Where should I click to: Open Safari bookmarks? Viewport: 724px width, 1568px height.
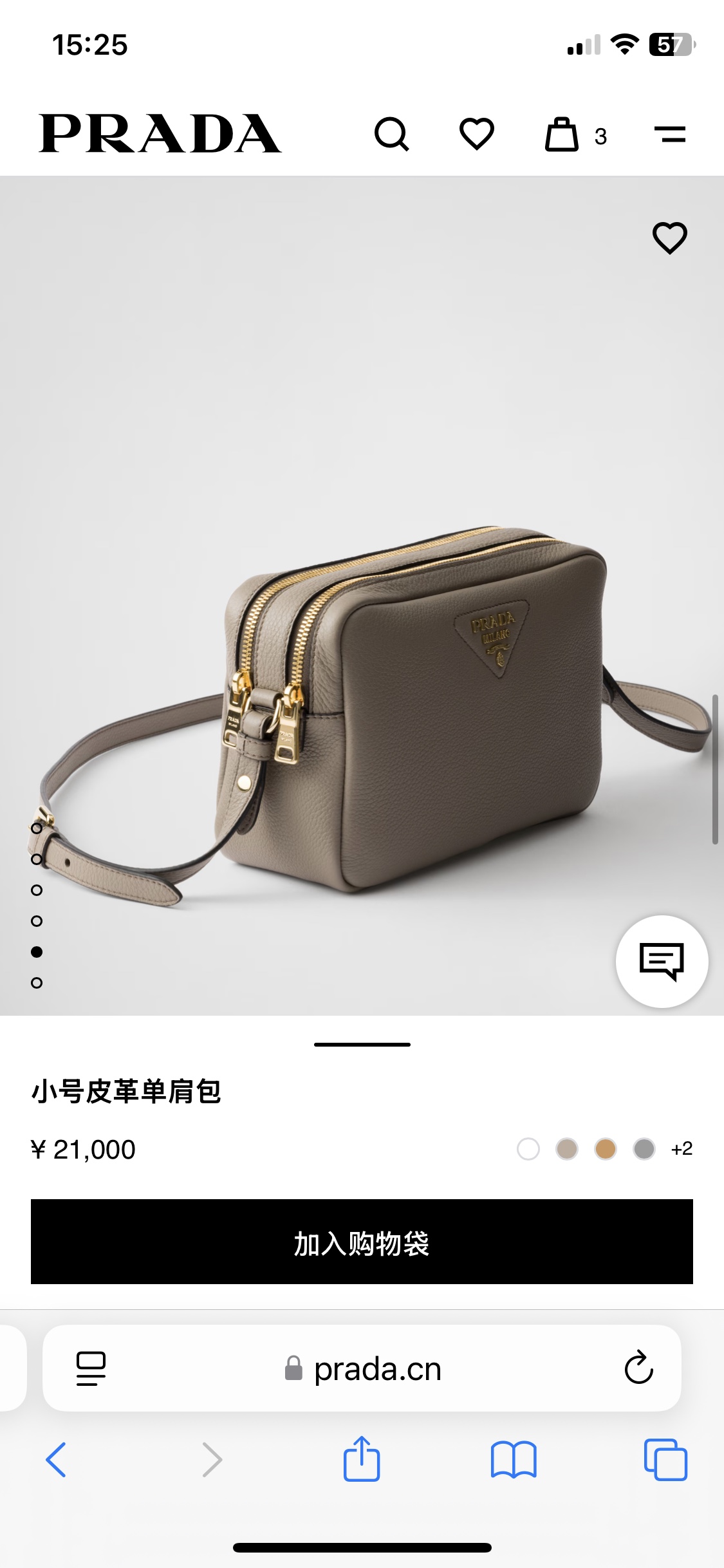tap(514, 1460)
